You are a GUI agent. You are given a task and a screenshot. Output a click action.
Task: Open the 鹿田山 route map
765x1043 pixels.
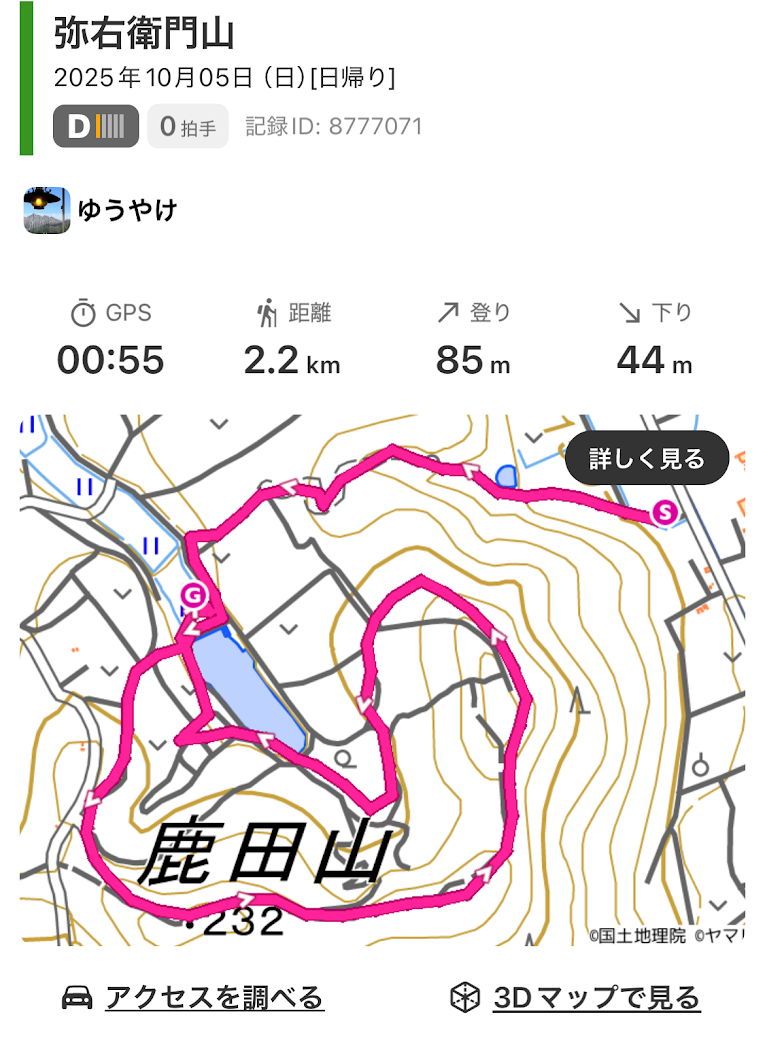382,680
